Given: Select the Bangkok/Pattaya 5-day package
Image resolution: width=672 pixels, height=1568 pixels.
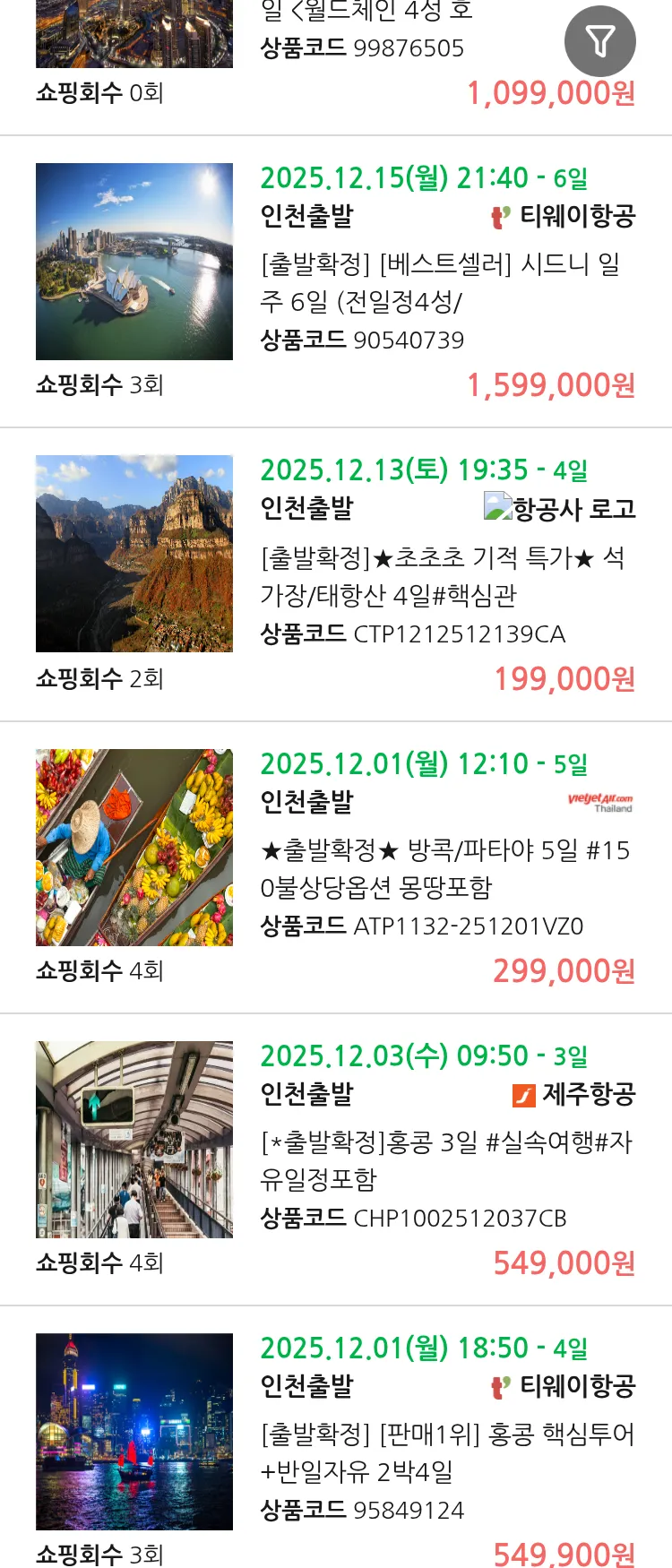Looking at the screenshot, I should tap(444, 868).
